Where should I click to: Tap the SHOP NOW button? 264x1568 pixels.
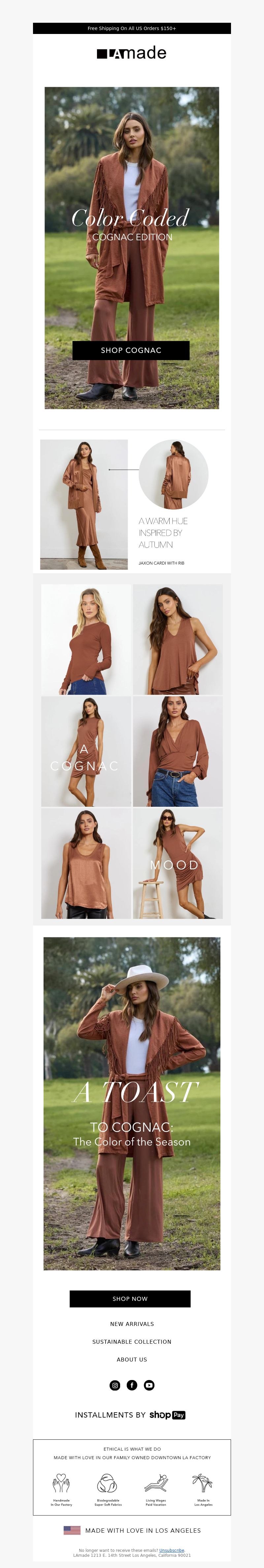click(130, 1298)
